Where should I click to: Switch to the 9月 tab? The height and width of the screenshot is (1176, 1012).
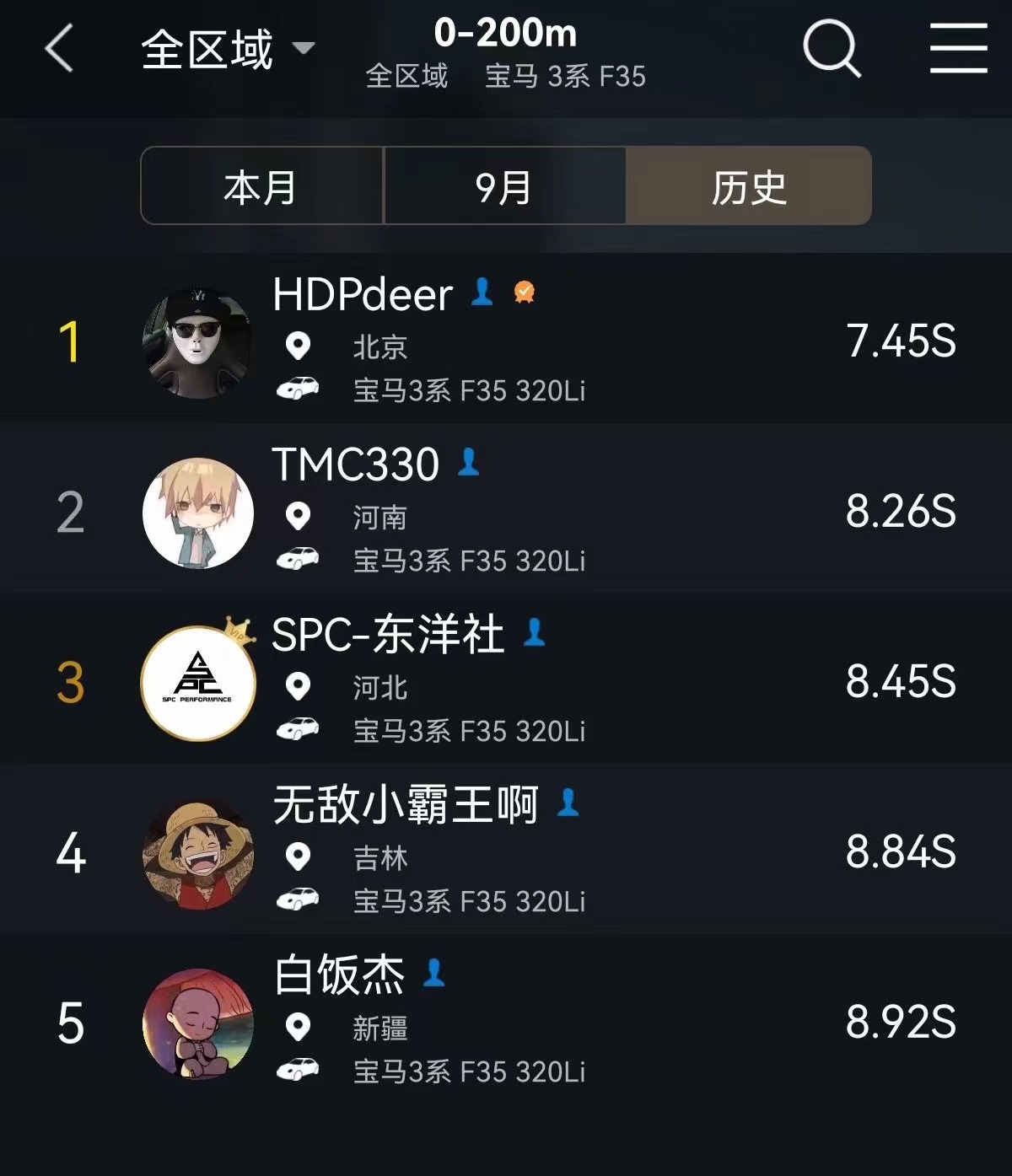tap(504, 186)
